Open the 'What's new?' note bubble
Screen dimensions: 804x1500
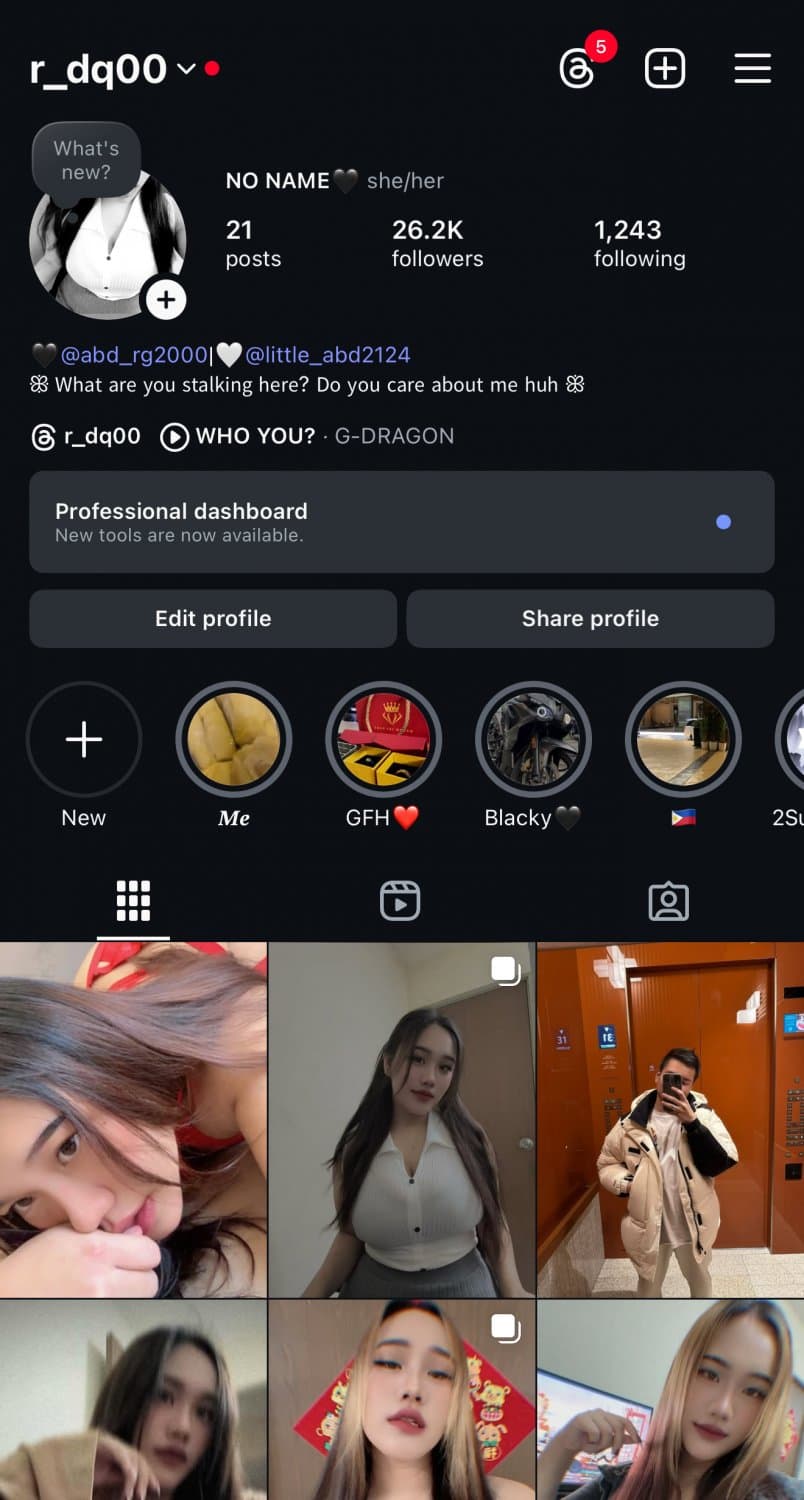point(85,158)
